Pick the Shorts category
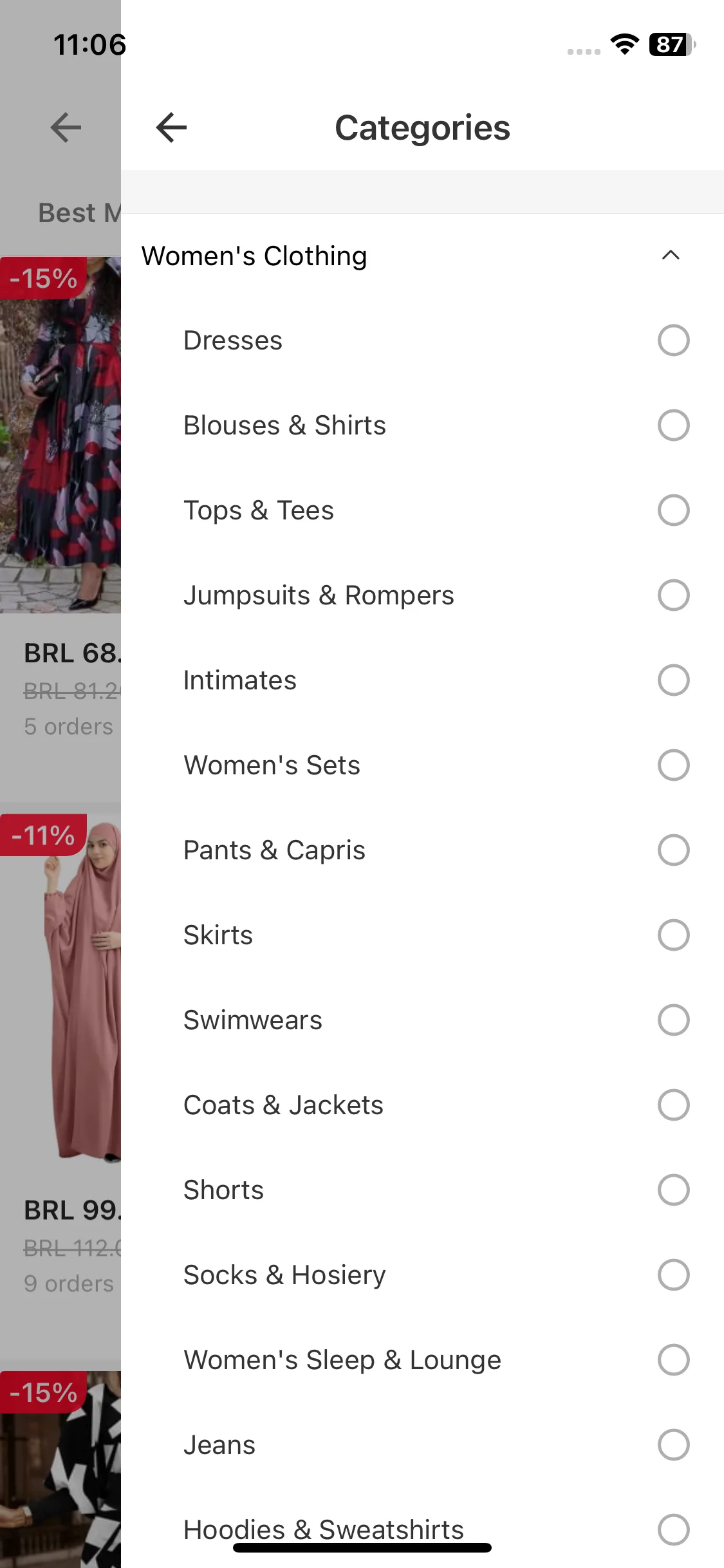Image resolution: width=724 pixels, height=1568 pixels. [x=673, y=1190]
